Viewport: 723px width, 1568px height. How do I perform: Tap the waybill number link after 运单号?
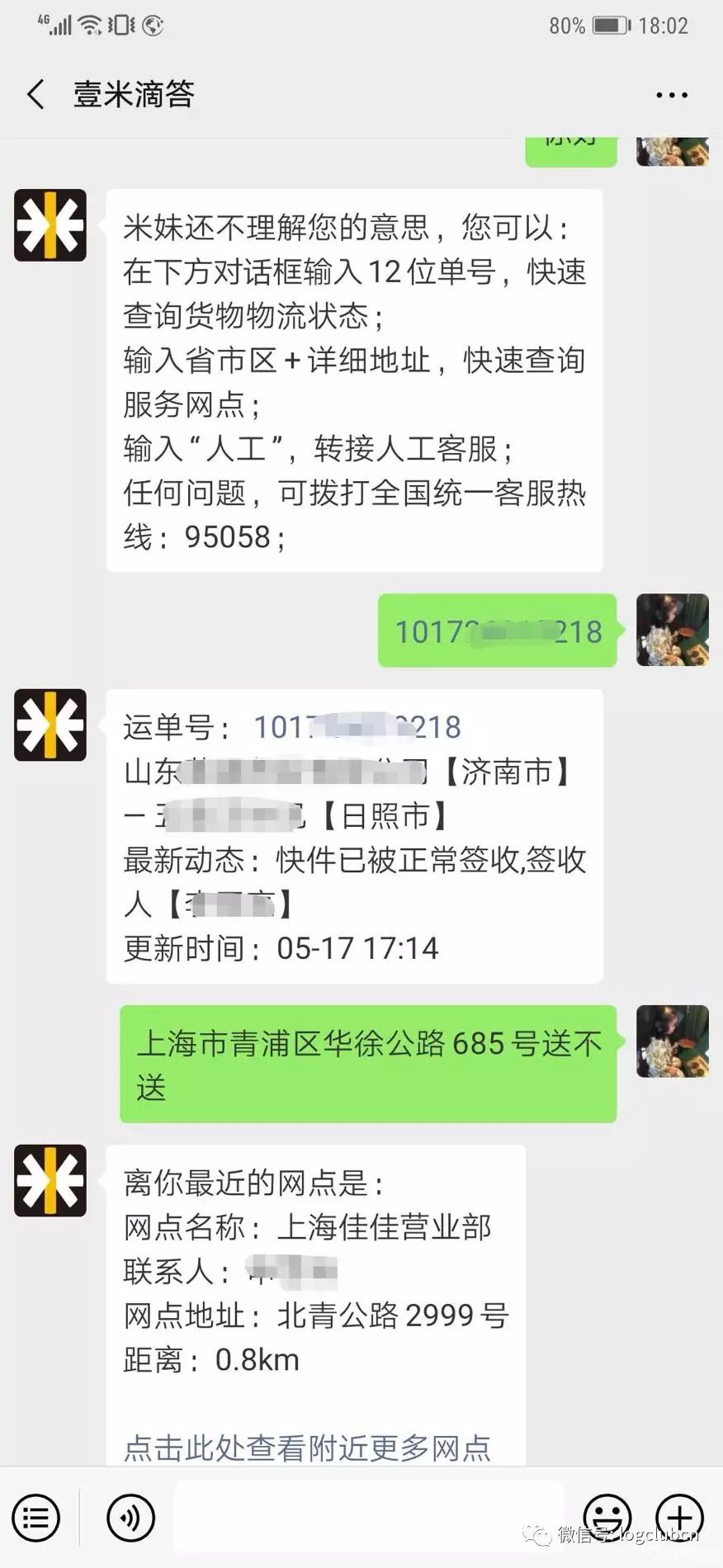click(357, 727)
